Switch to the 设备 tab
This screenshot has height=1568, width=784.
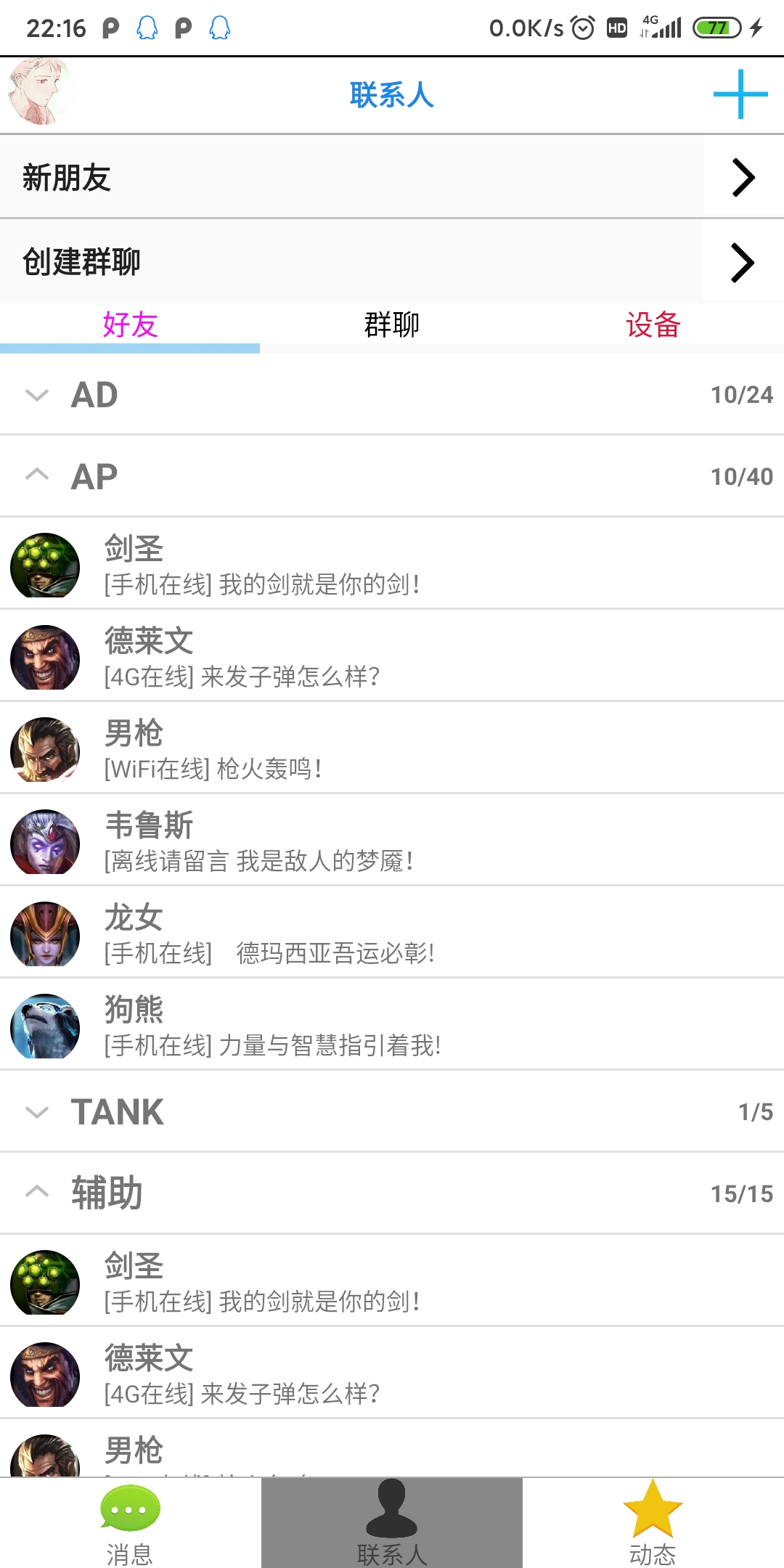point(653,324)
